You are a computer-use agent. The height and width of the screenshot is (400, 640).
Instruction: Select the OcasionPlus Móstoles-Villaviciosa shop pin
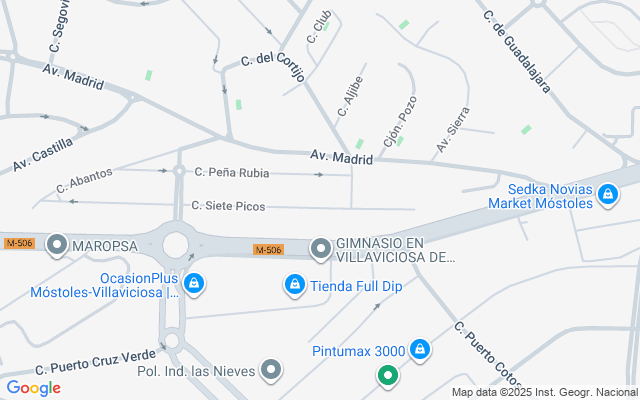click(196, 285)
